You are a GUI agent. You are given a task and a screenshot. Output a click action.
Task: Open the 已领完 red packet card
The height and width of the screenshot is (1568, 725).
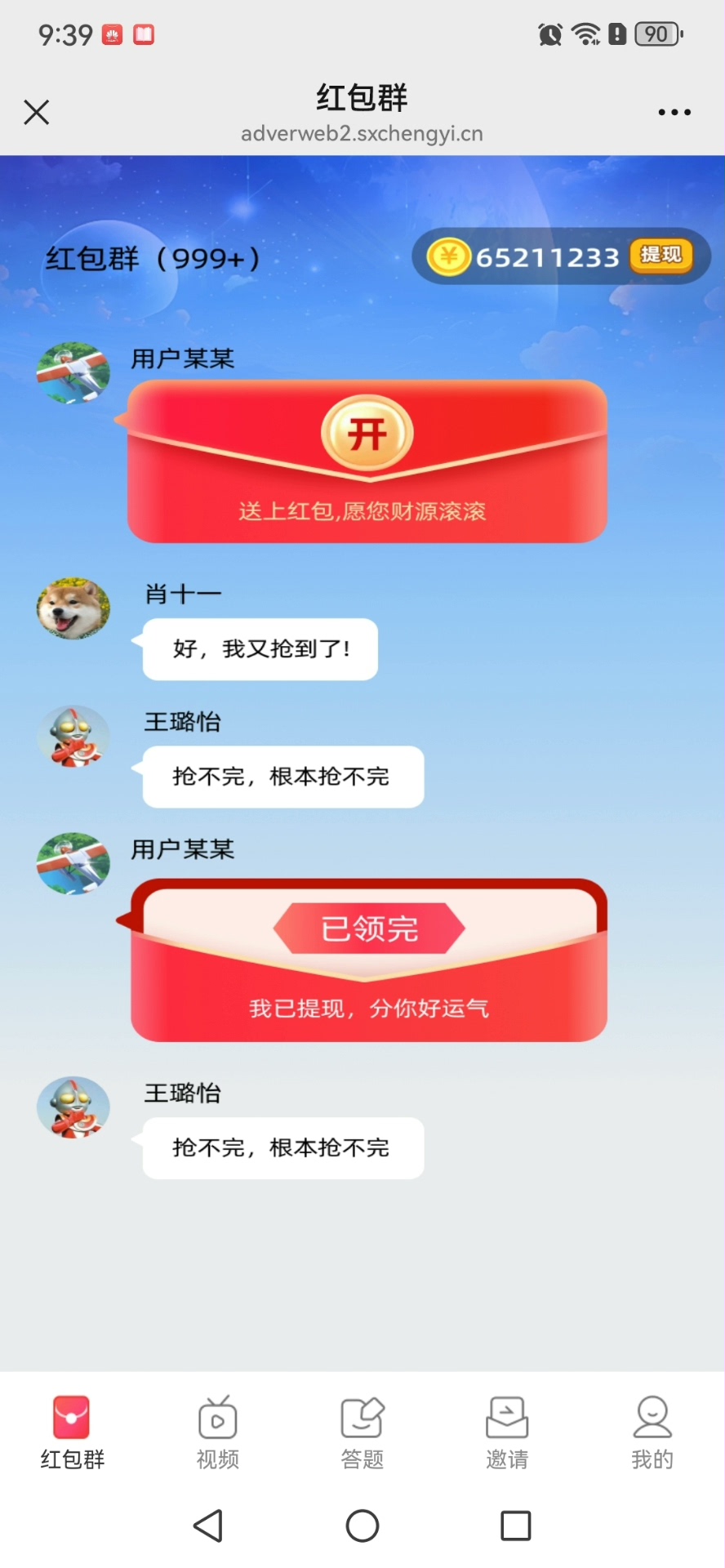(368, 960)
